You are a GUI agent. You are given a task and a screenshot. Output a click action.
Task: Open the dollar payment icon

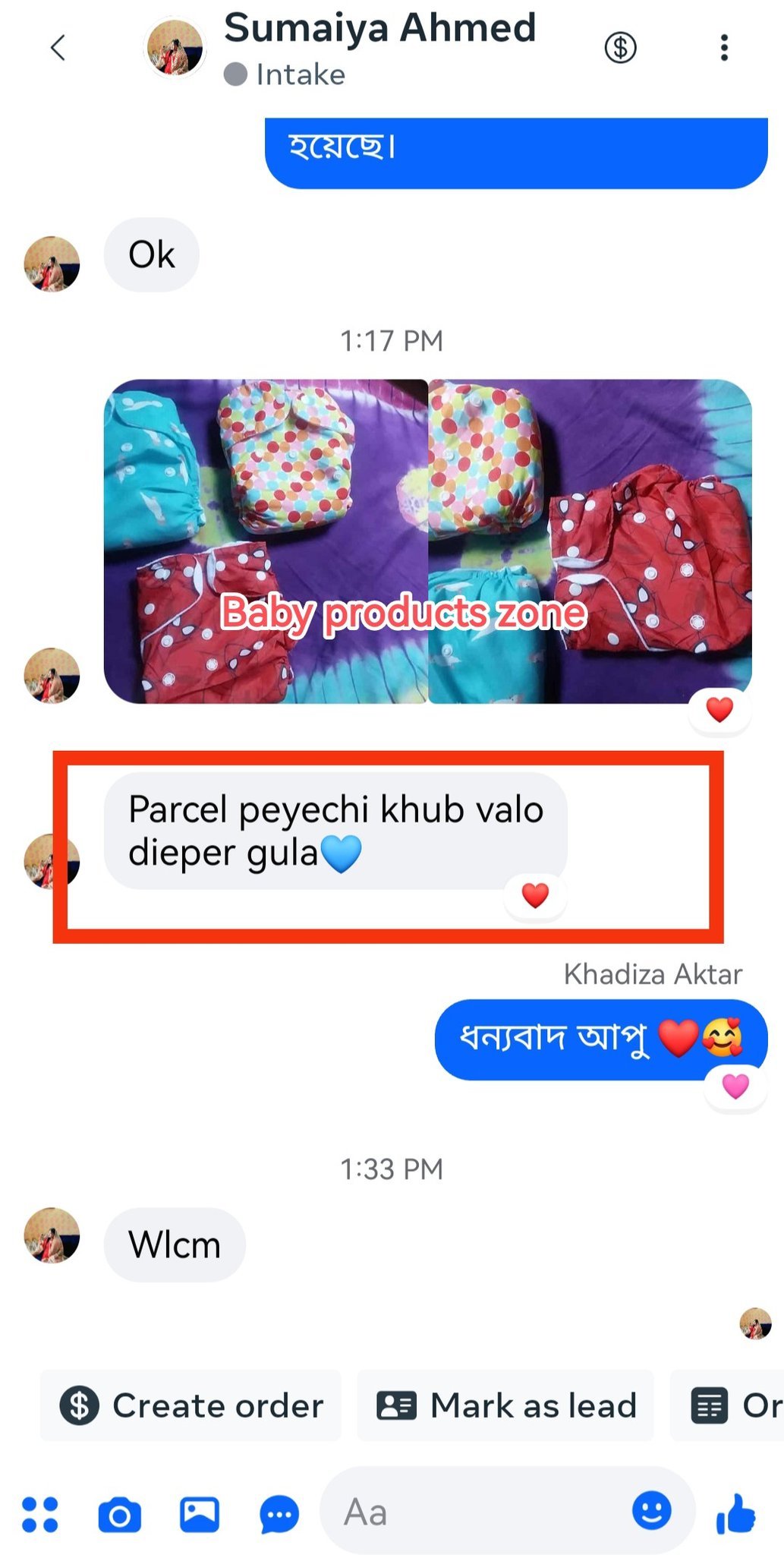point(620,48)
